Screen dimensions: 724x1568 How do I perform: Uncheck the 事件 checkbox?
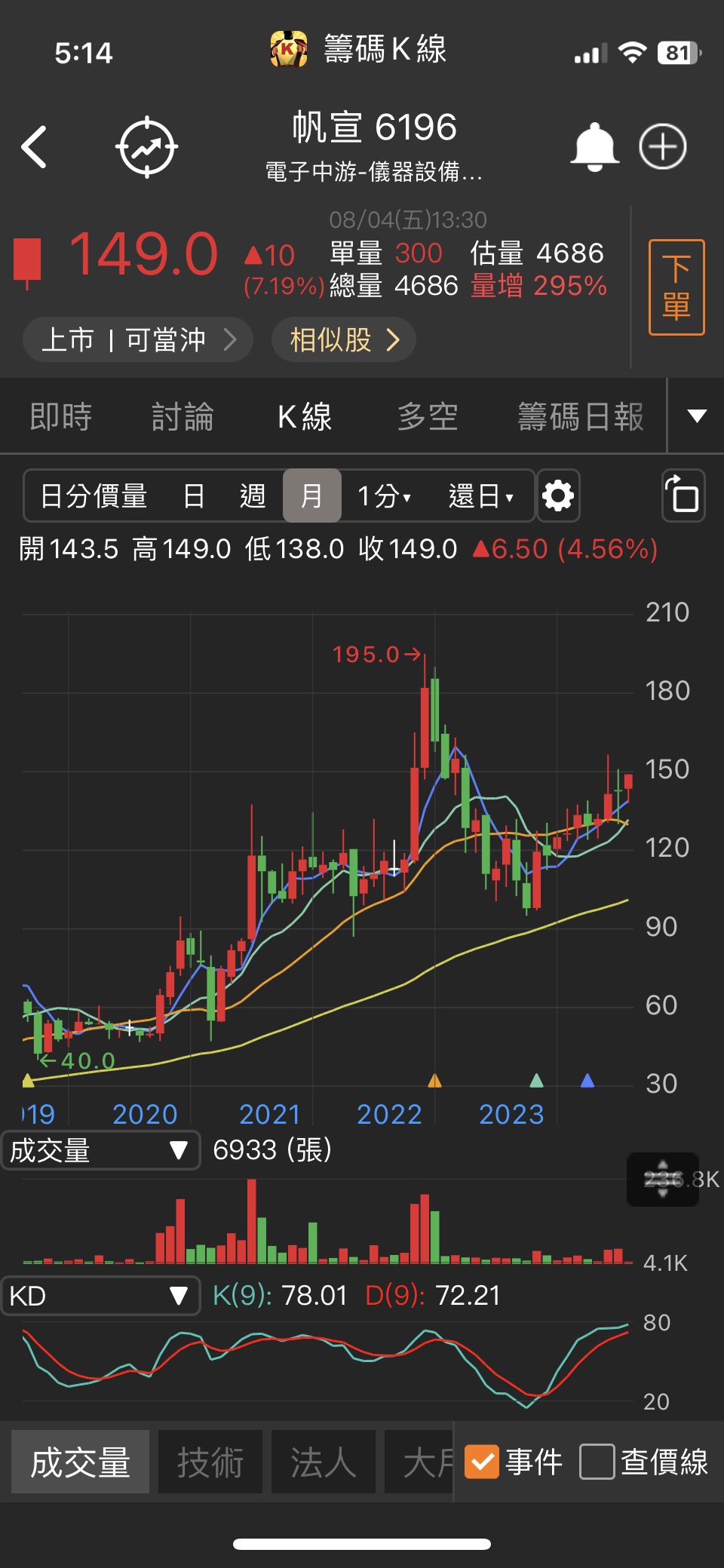point(481,1462)
